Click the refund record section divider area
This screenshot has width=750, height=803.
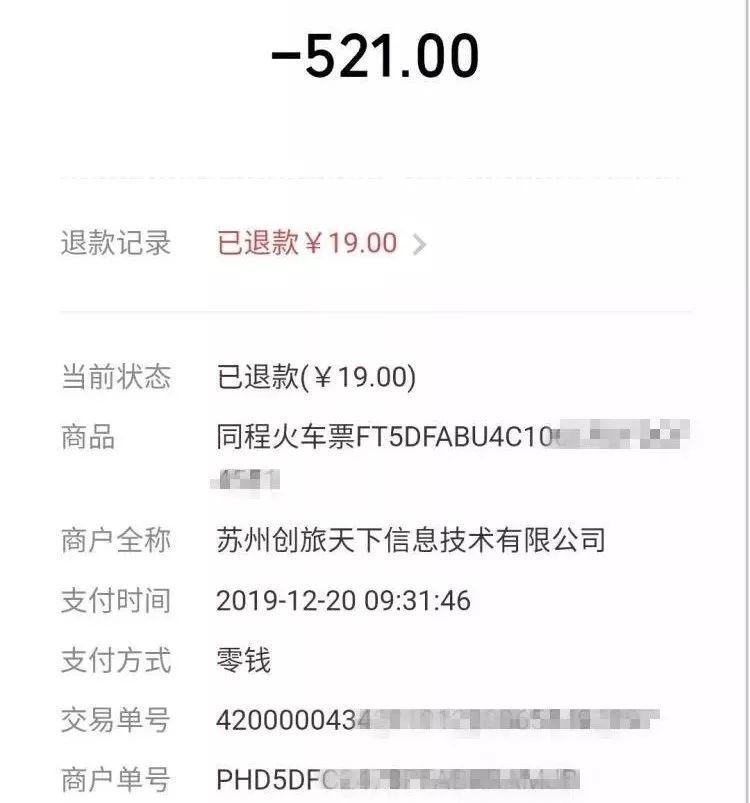coord(375,310)
